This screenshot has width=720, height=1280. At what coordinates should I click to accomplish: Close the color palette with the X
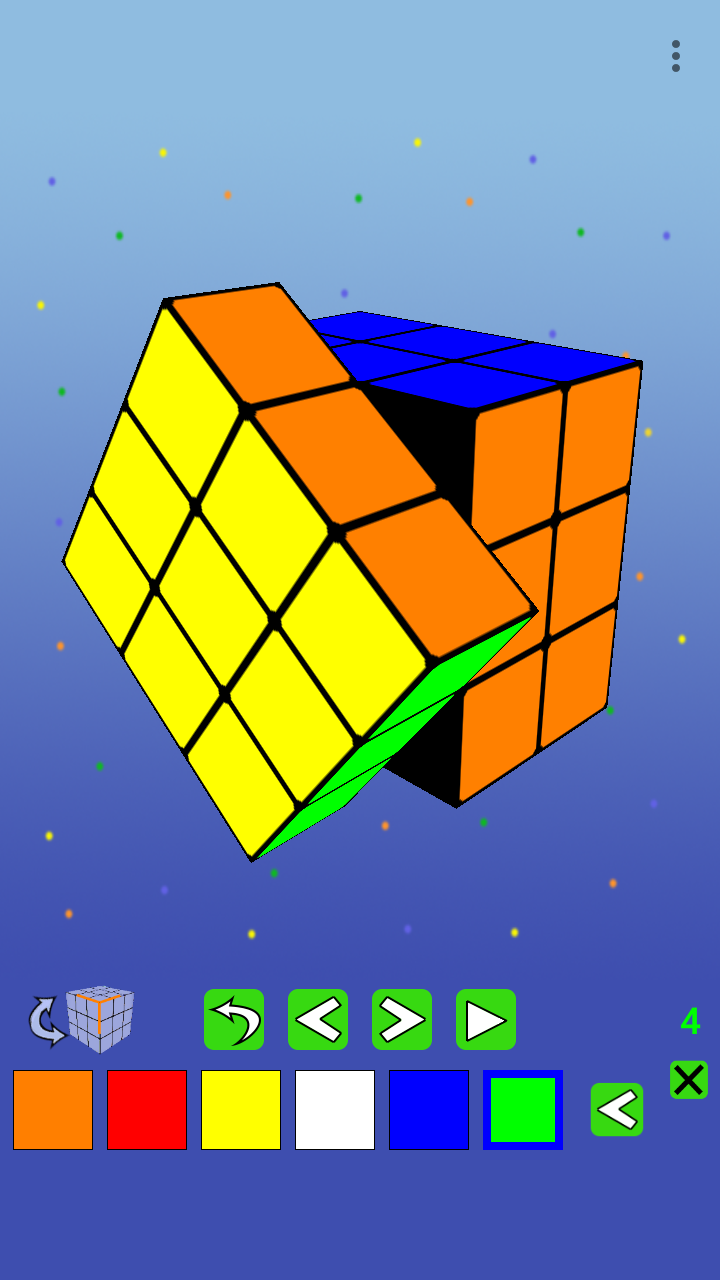pyautogui.click(x=689, y=1080)
